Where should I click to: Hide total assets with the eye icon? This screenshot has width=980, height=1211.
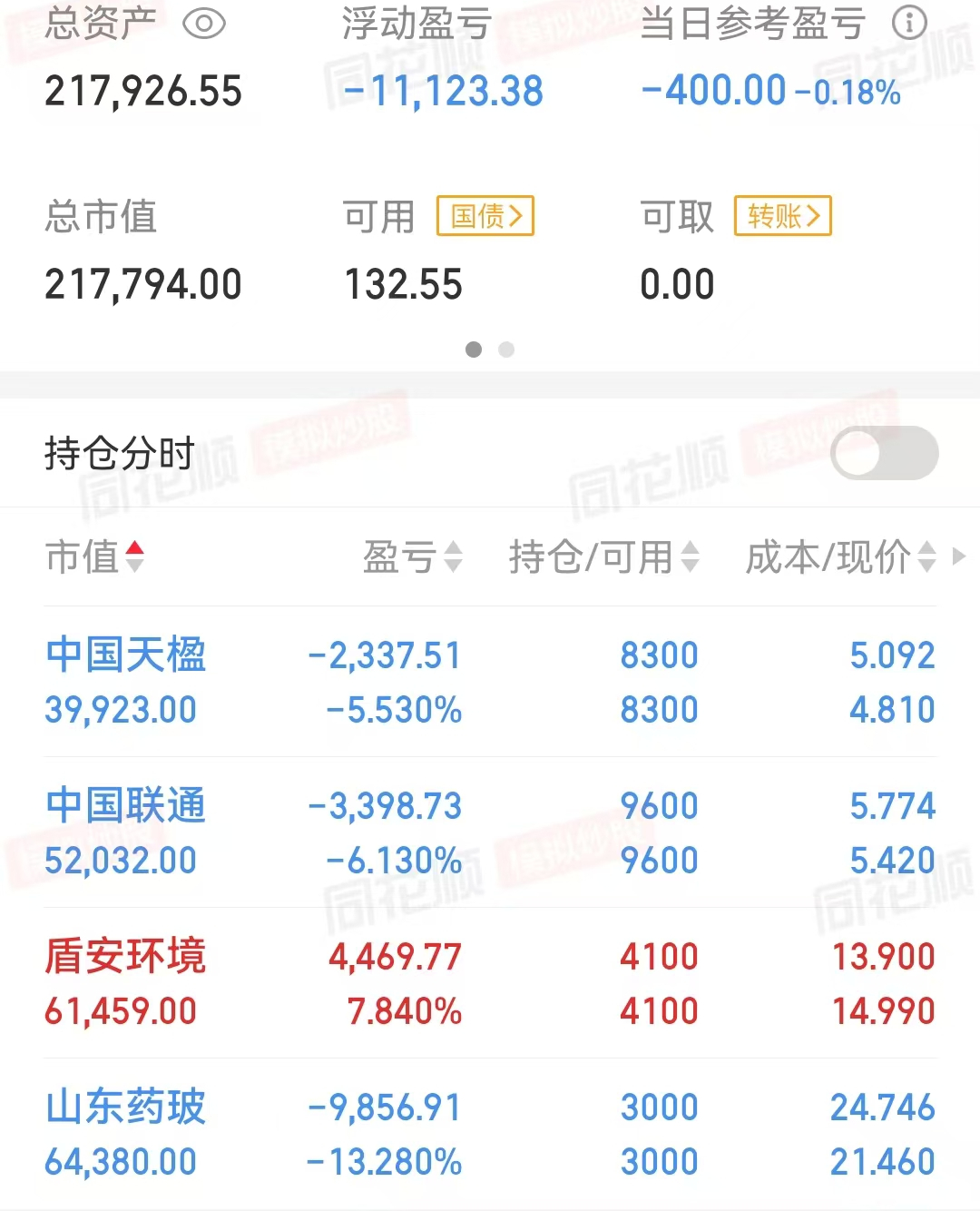(204, 24)
